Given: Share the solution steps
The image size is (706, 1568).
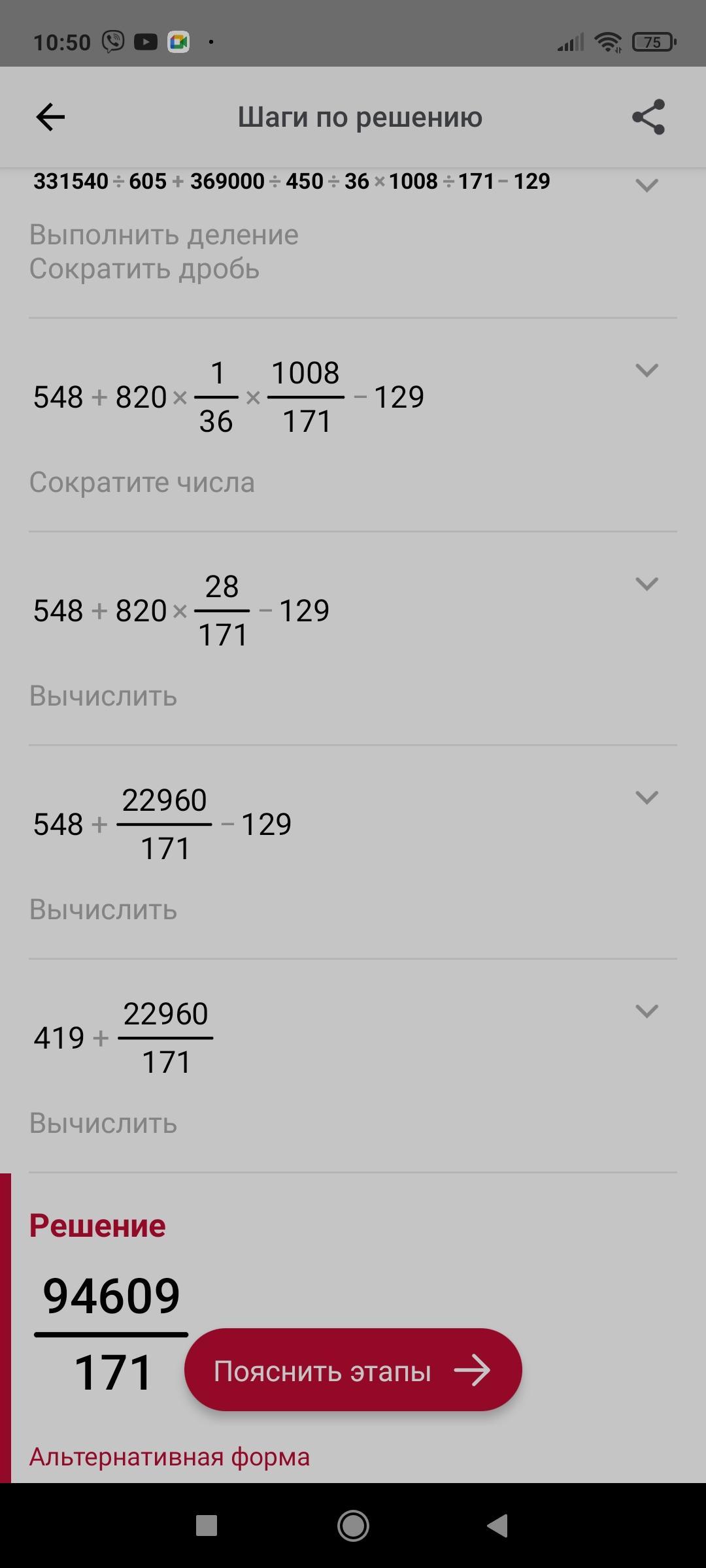Looking at the screenshot, I should [648, 118].
